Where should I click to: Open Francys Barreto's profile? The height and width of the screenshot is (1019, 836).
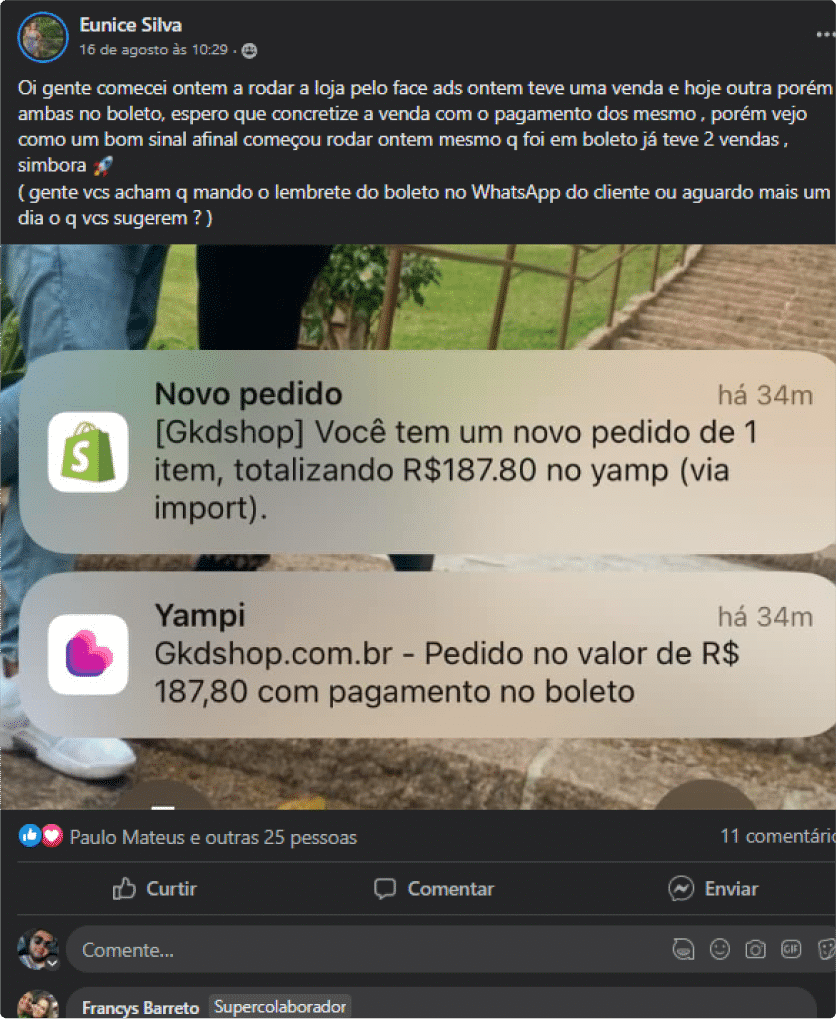pos(140,1007)
